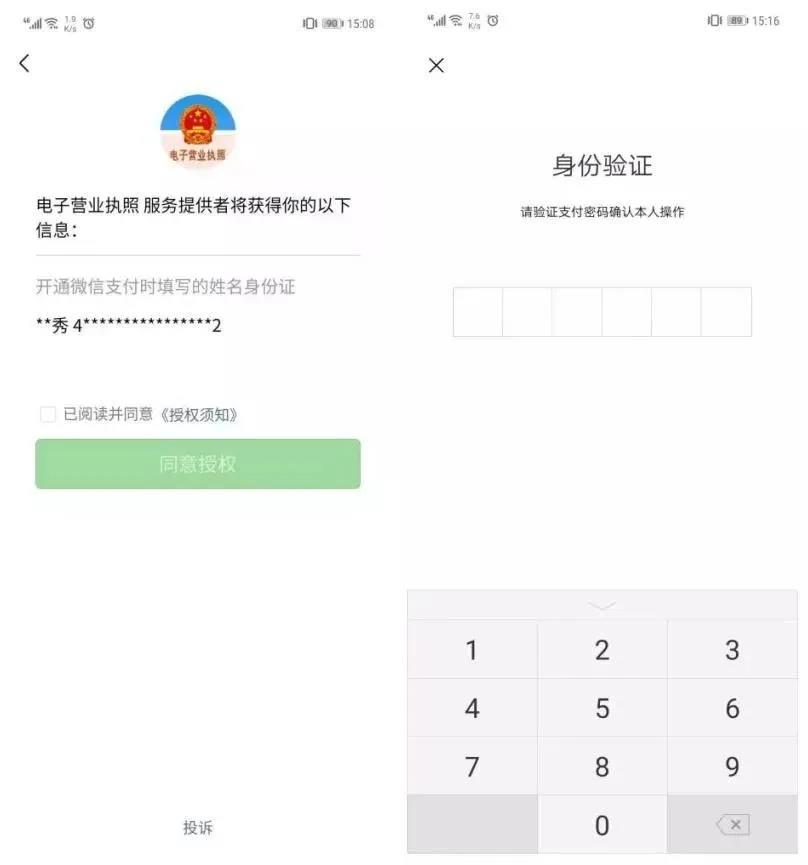Close the 身份验证 screen with X
Screen dimensions: 808x865
[436, 65]
